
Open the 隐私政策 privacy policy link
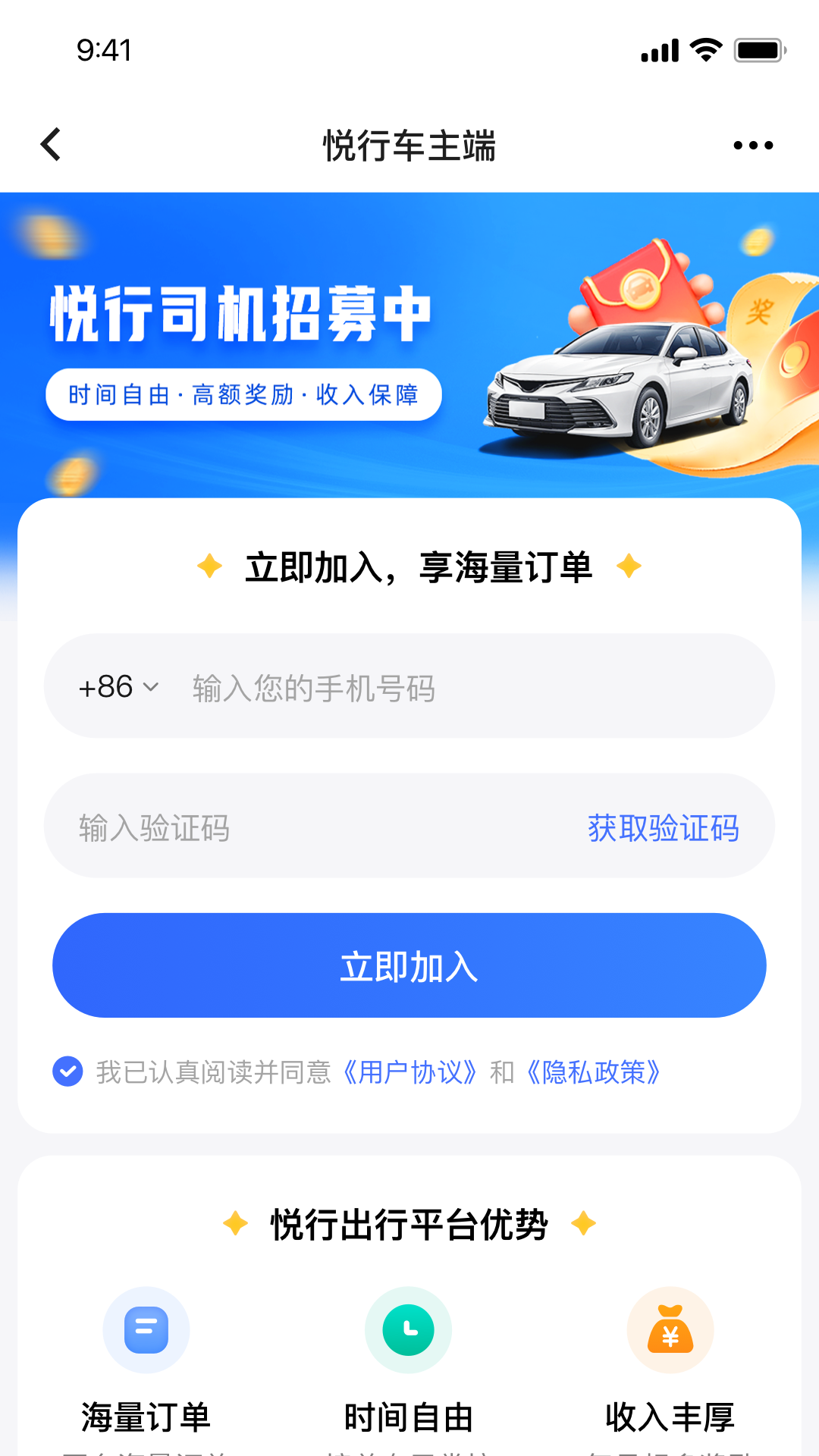[x=596, y=1072]
